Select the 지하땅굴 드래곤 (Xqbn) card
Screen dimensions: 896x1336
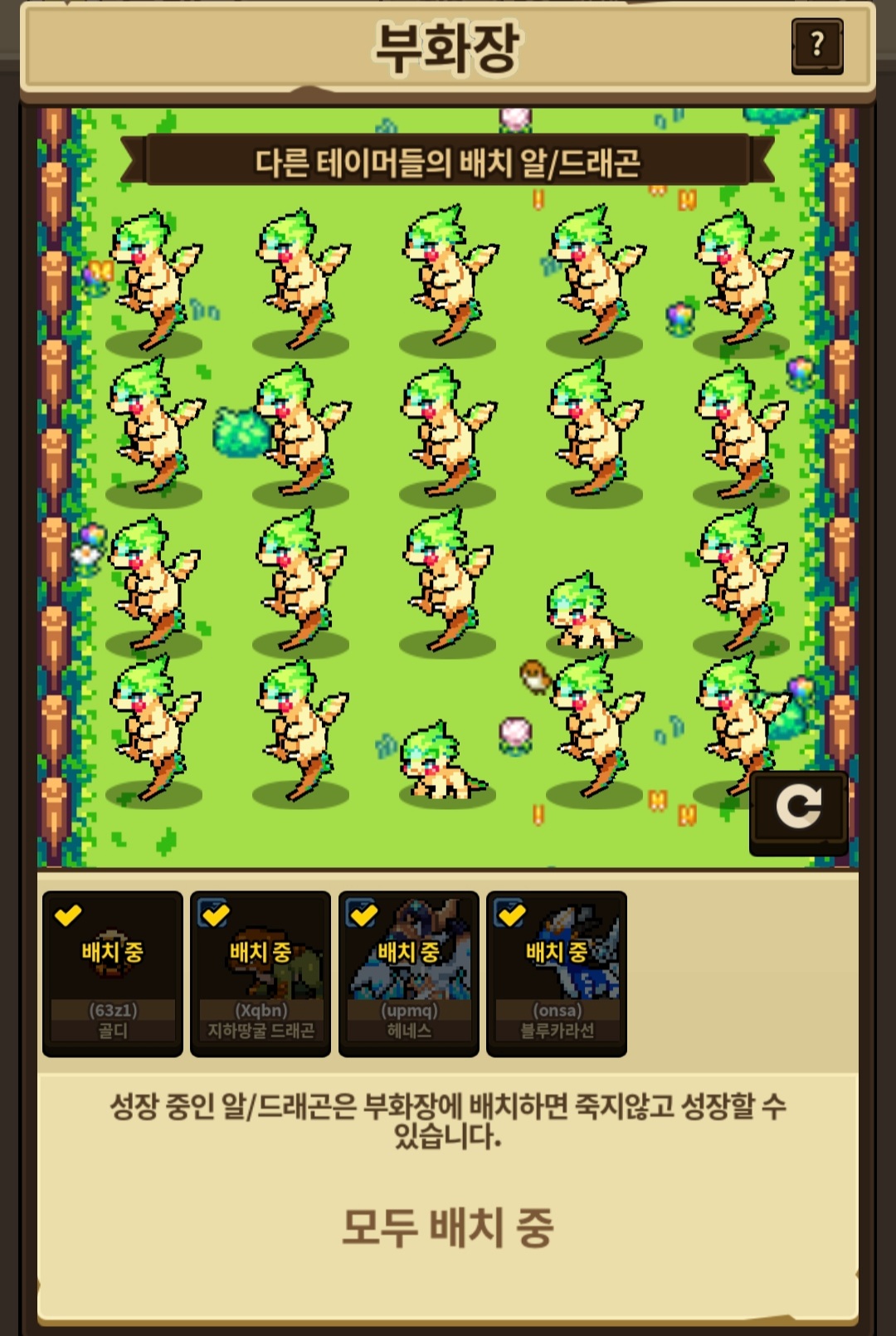point(261,973)
